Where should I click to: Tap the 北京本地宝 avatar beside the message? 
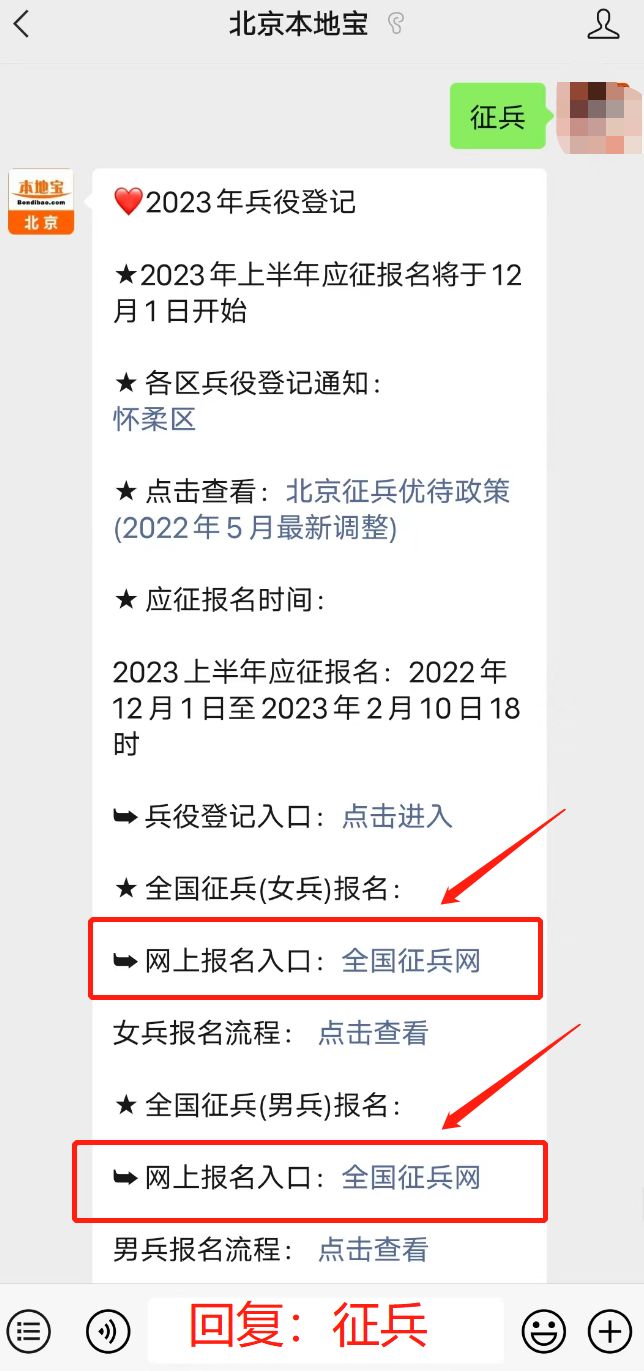click(x=41, y=201)
